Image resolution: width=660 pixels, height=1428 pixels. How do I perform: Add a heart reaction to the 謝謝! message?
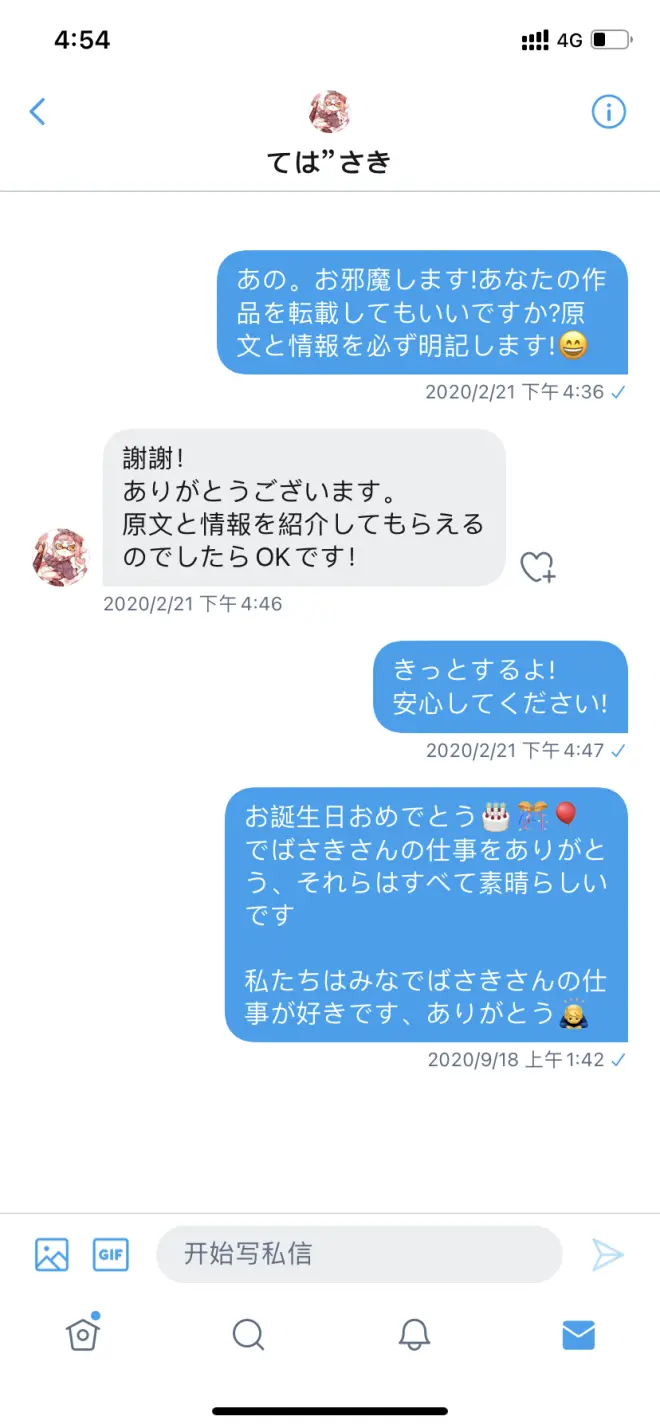point(537,567)
